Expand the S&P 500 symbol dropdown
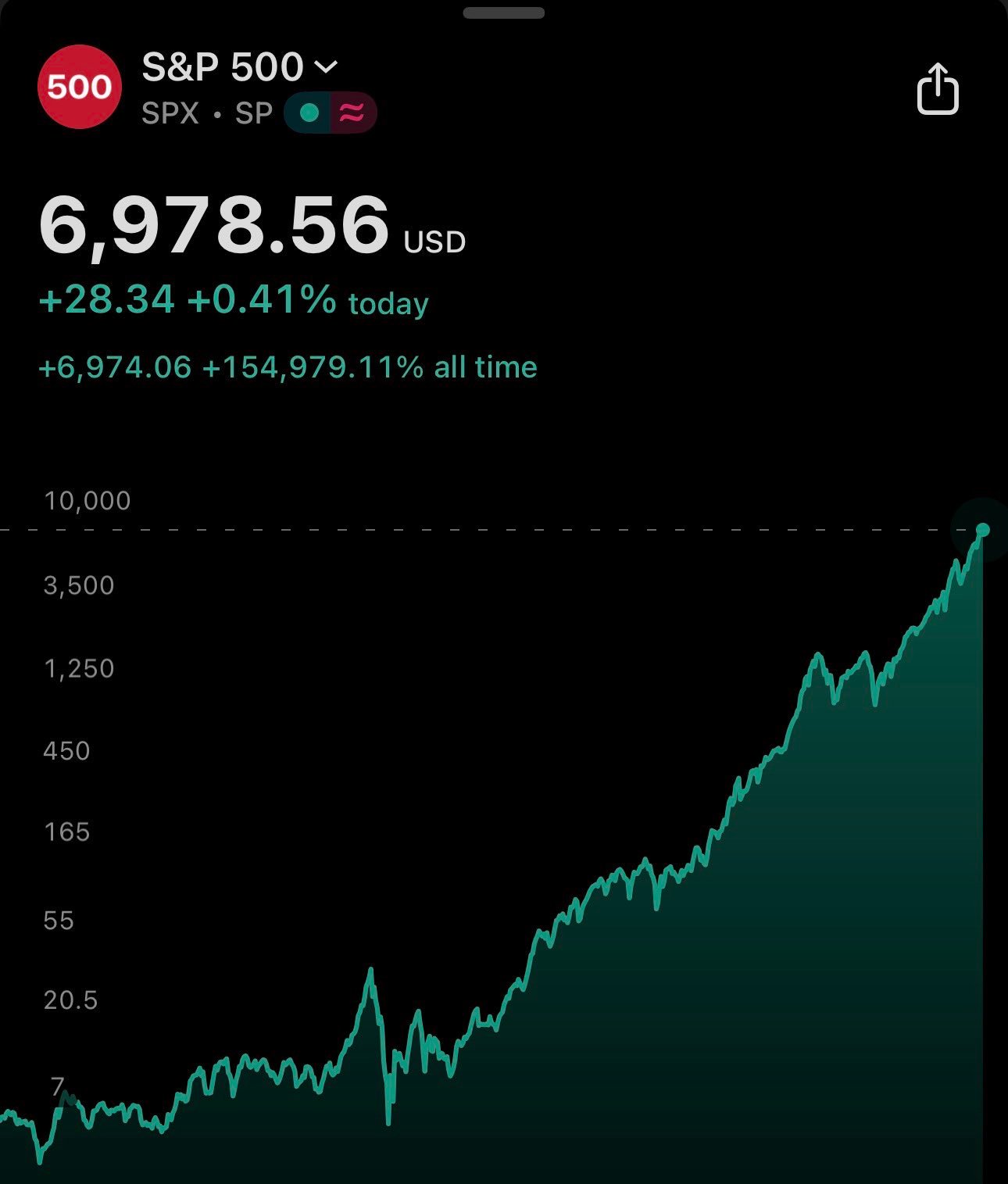This screenshot has height=1184, width=1008. 326,67
